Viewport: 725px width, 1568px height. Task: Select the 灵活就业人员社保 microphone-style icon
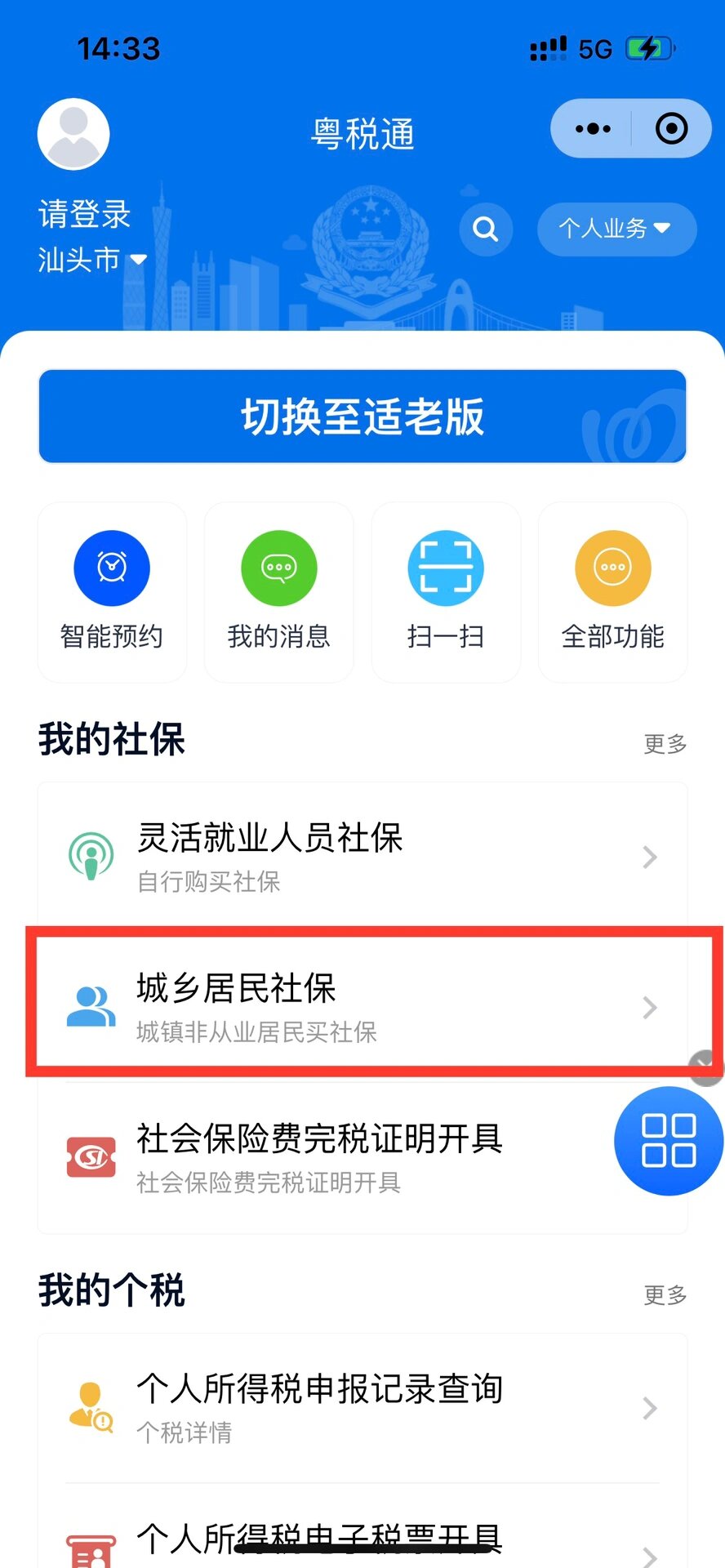tap(92, 857)
